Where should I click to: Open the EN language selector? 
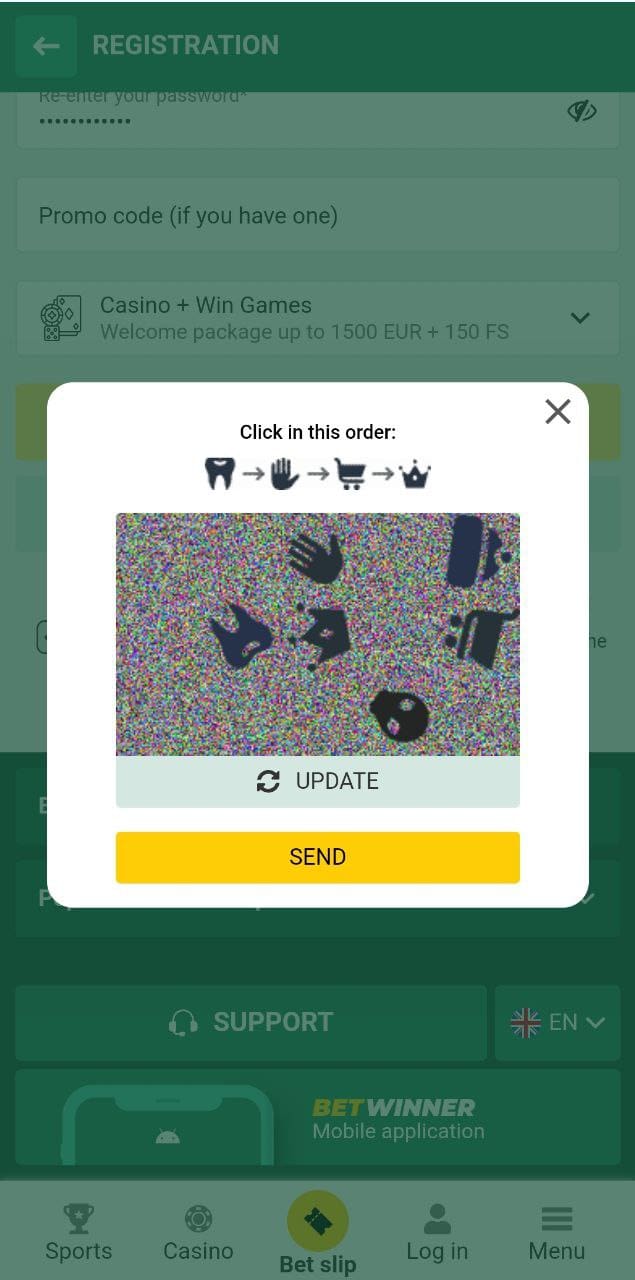tap(557, 1022)
